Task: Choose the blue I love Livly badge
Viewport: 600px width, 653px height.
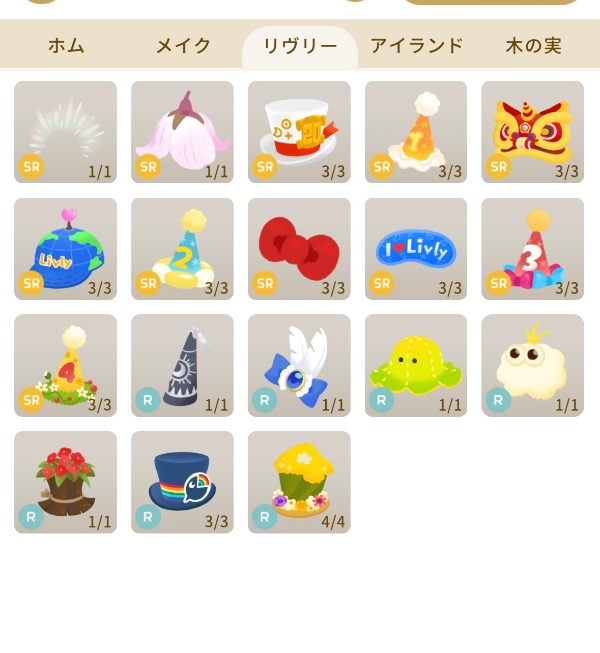Action: coord(415,249)
